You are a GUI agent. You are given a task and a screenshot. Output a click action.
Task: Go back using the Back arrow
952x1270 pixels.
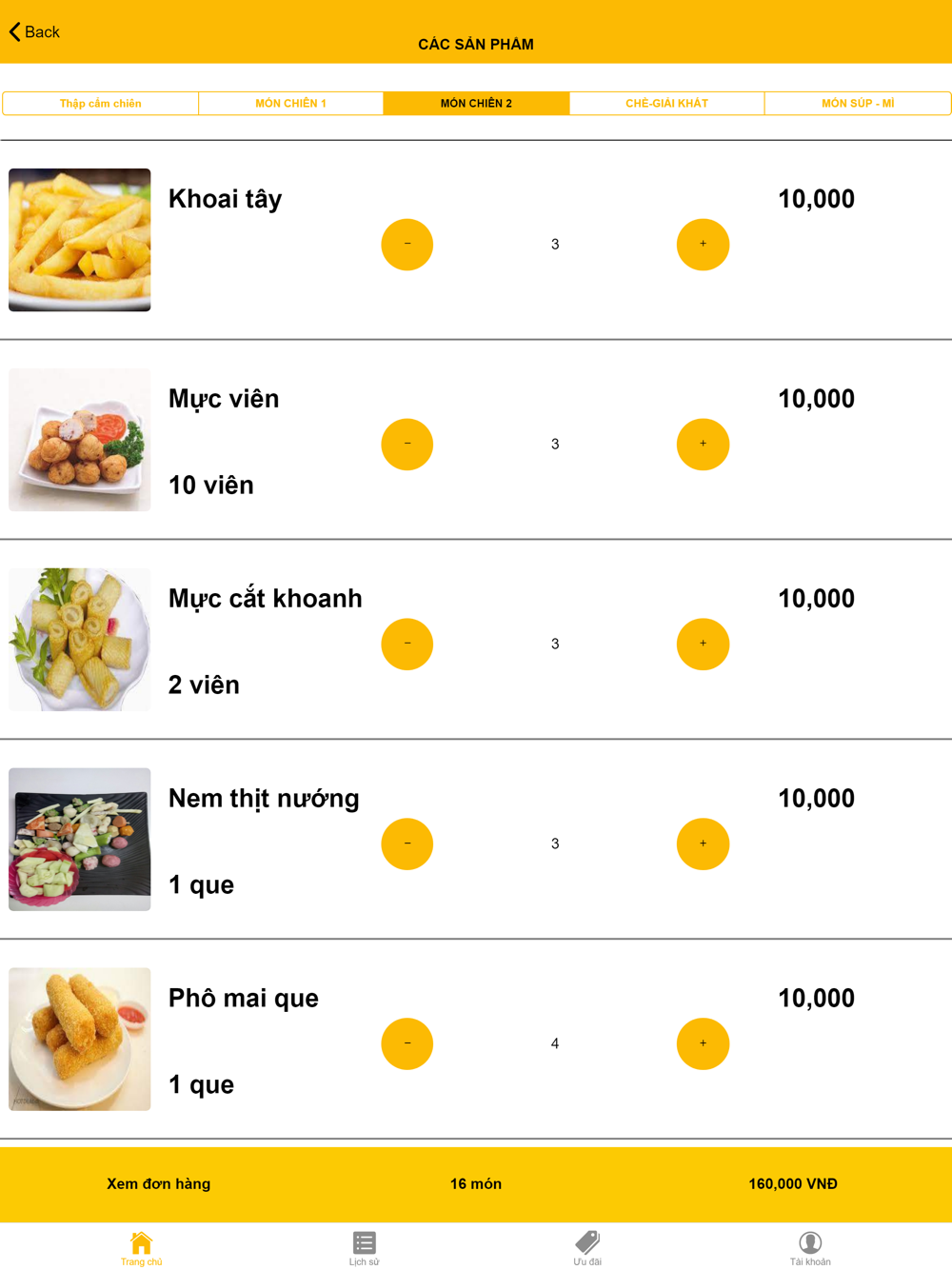pos(34,32)
